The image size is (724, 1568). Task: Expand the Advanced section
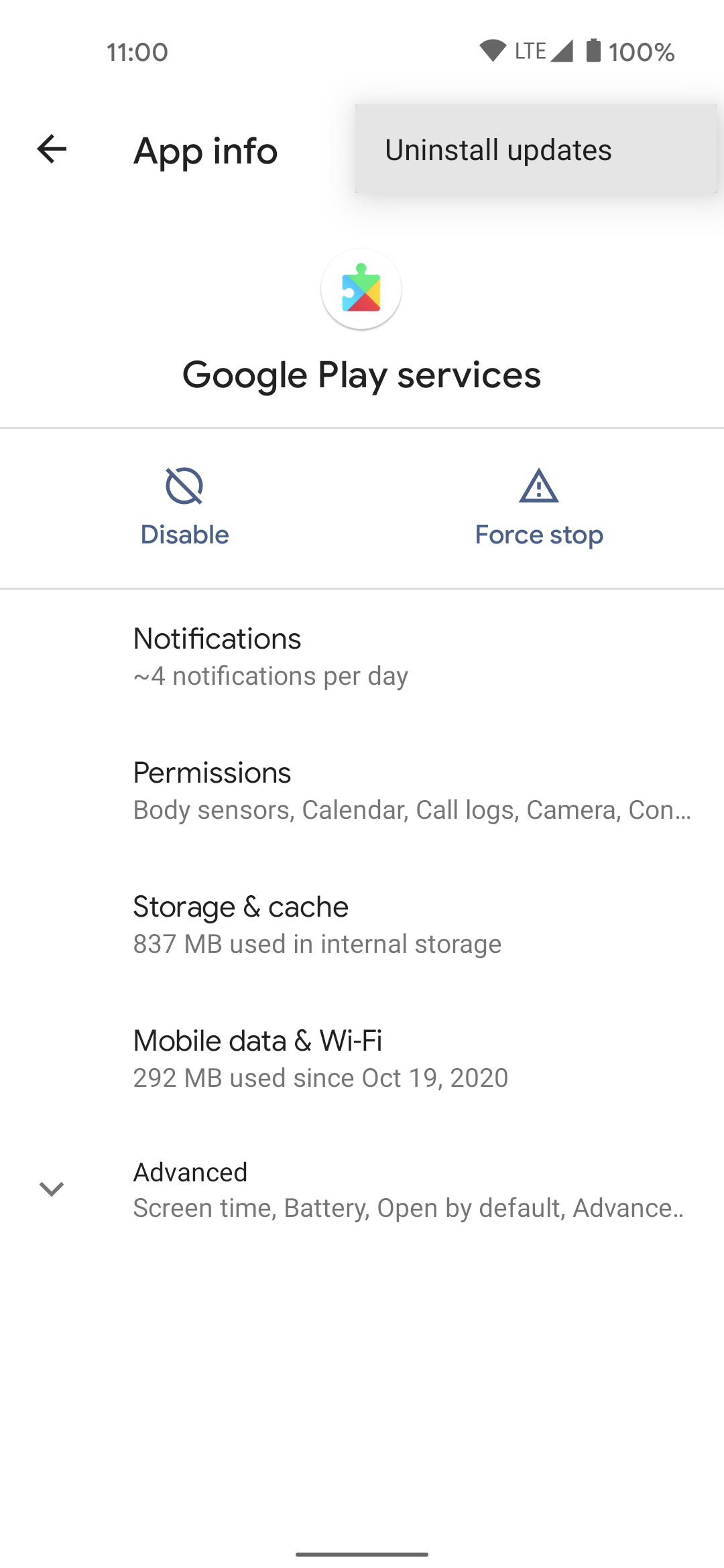362,1189
